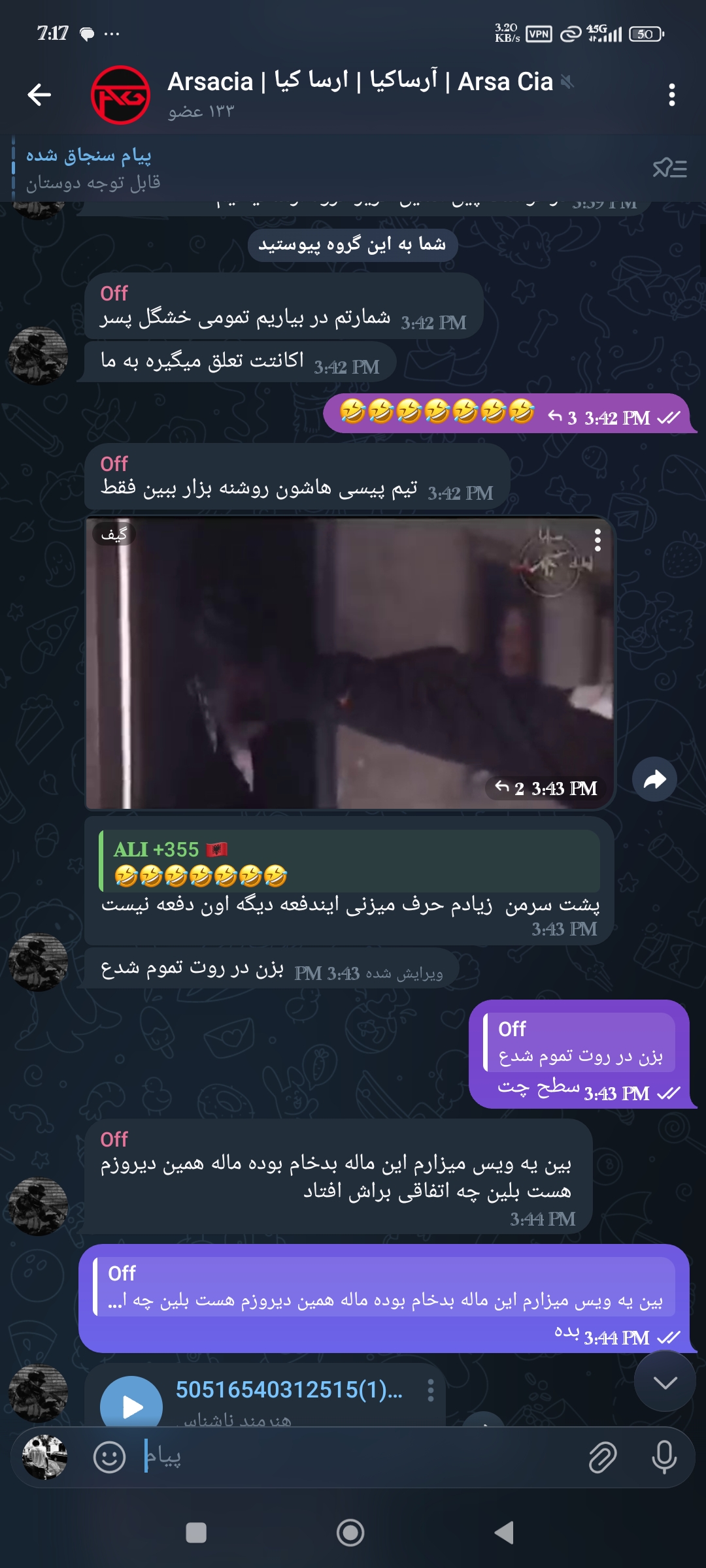Focus the message input field

click(x=360, y=1458)
